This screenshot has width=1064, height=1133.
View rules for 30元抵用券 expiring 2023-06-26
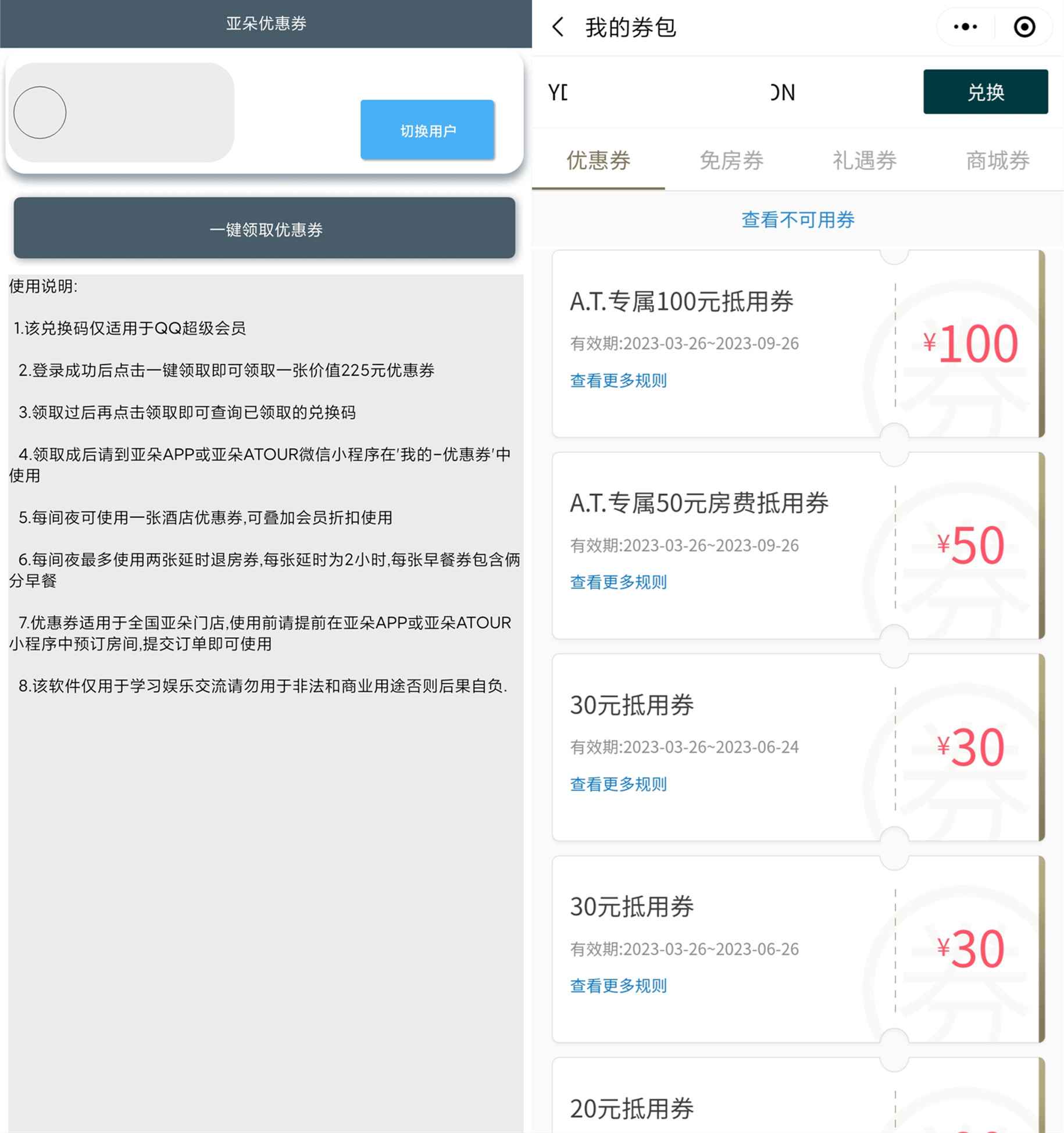coord(618,986)
